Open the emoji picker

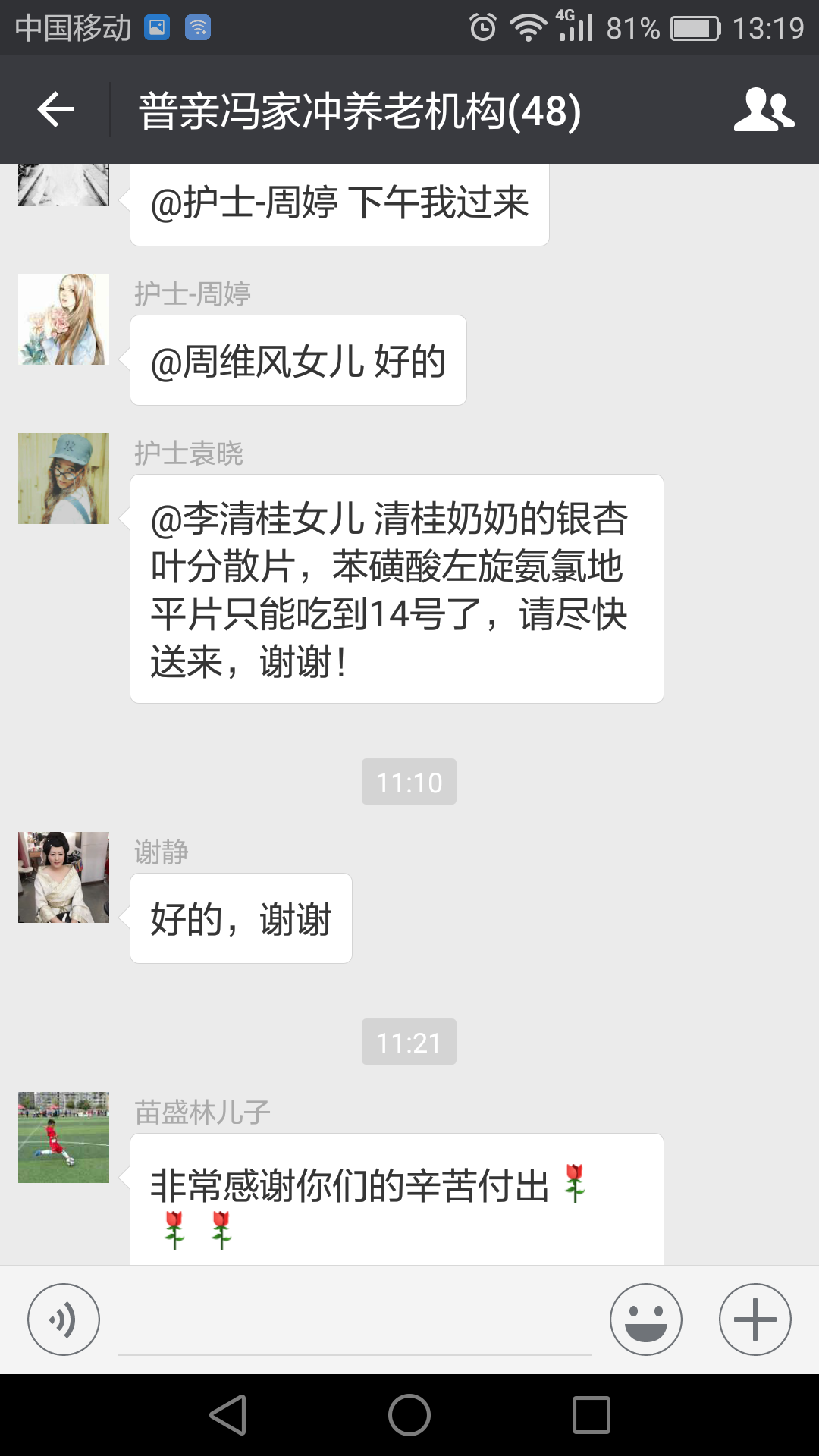[646, 1319]
